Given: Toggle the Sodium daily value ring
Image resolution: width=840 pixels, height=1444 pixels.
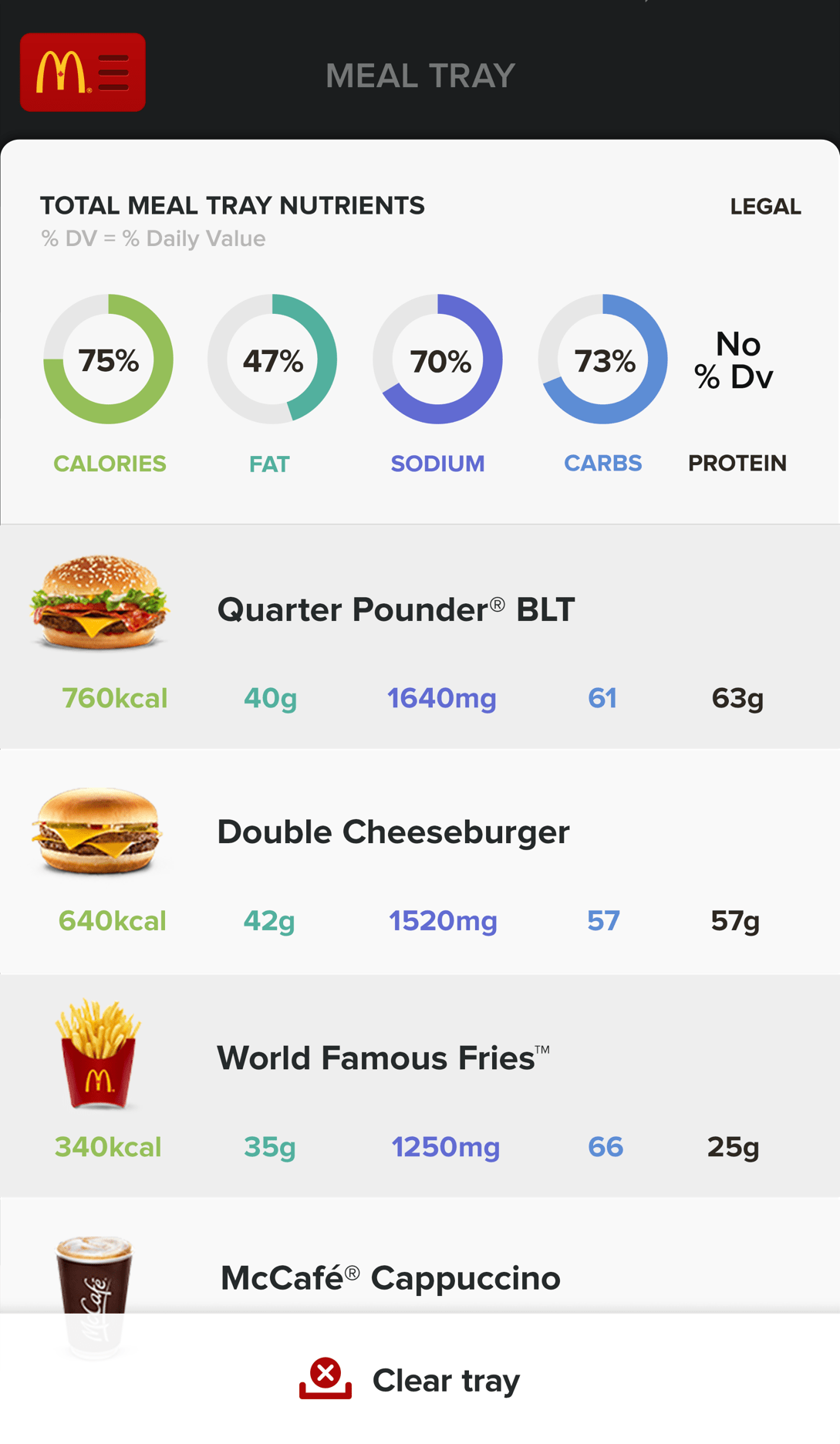Looking at the screenshot, I should click(437, 359).
